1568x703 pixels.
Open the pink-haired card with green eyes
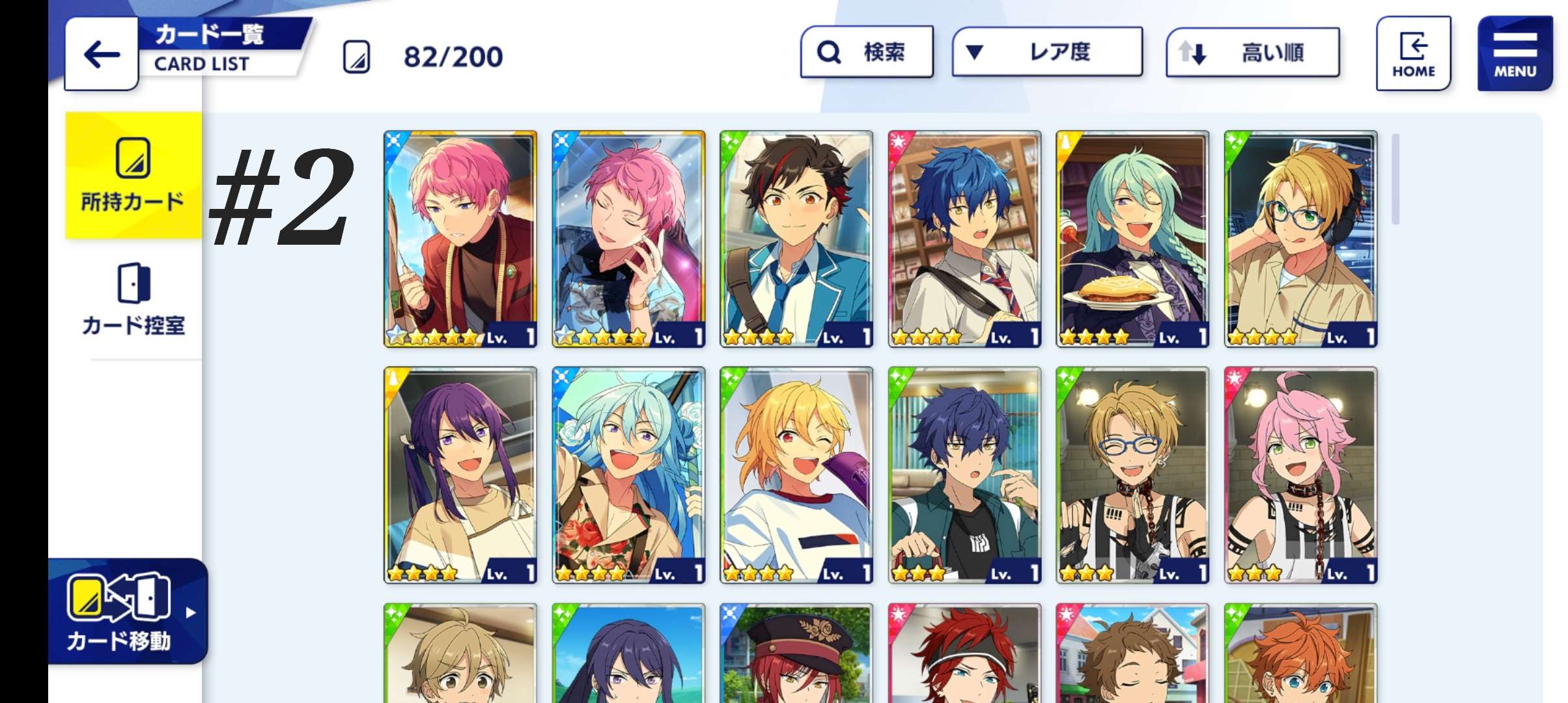(1300, 475)
